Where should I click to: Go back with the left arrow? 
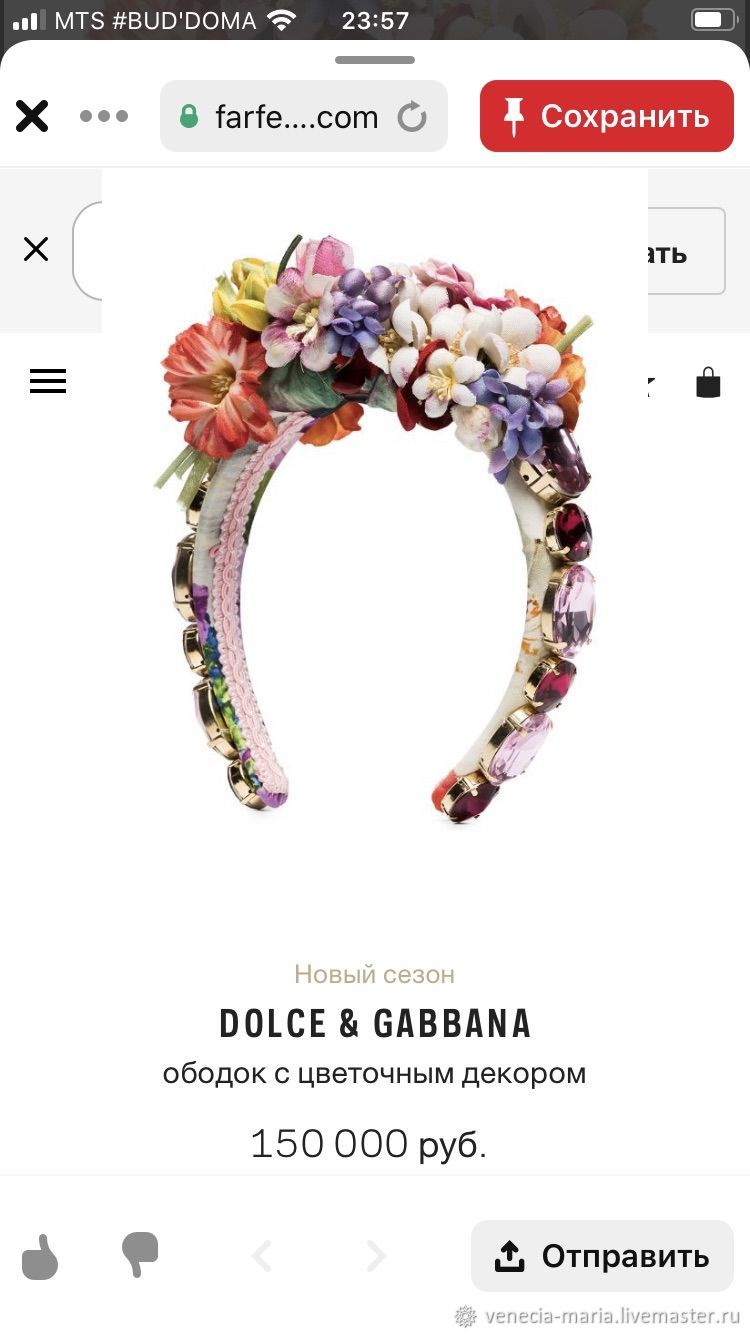click(x=262, y=1256)
